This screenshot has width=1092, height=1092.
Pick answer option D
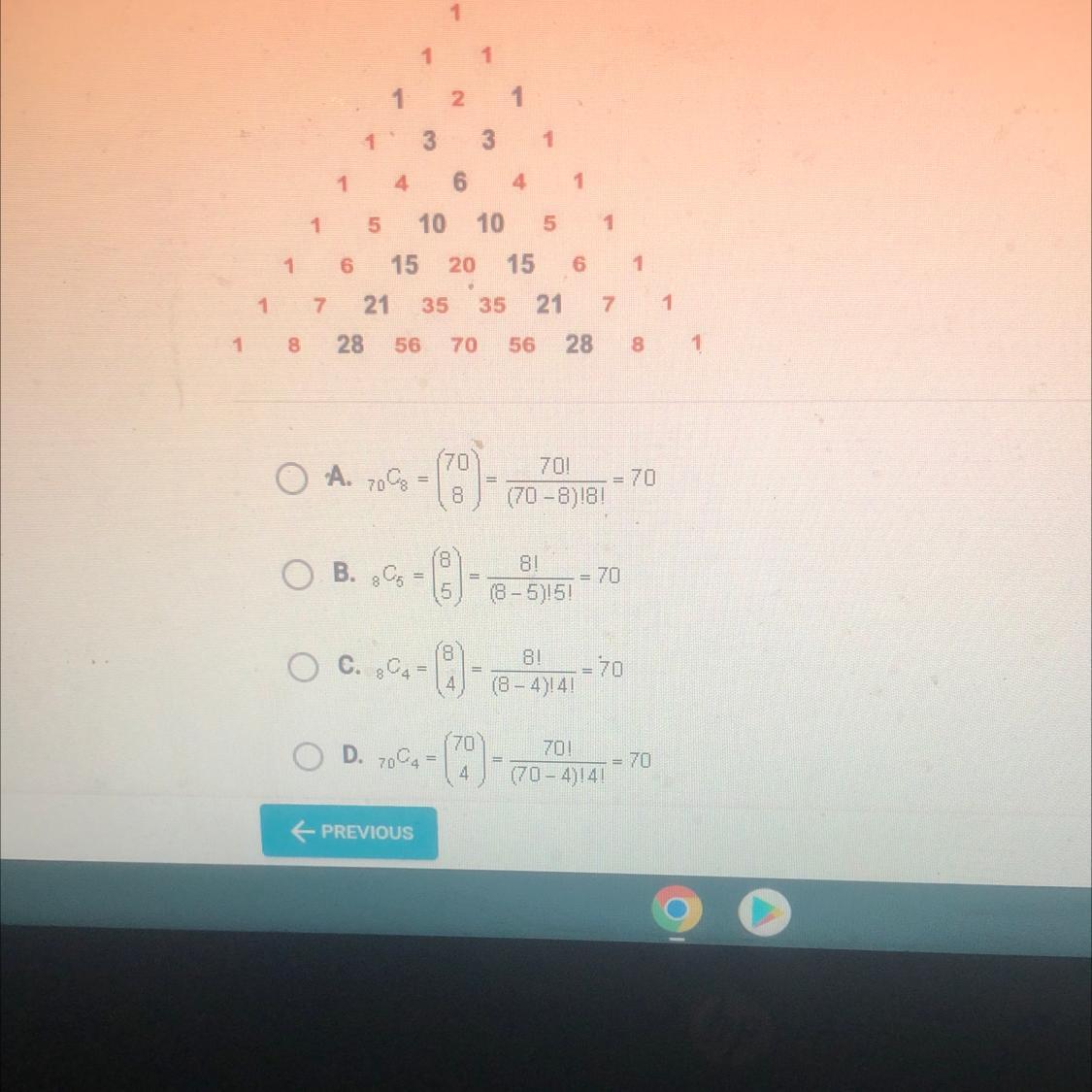pyautogui.click(x=309, y=756)
